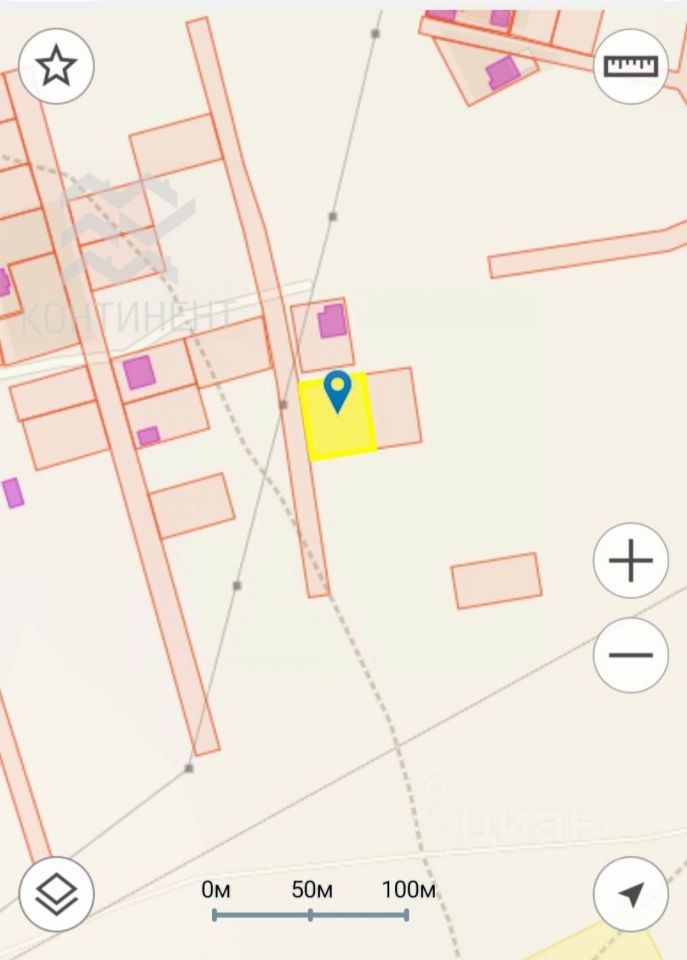The height and width of the screenshot is (960, 687).
Task: Center map on my location arrow
Action: pos(631,894)
